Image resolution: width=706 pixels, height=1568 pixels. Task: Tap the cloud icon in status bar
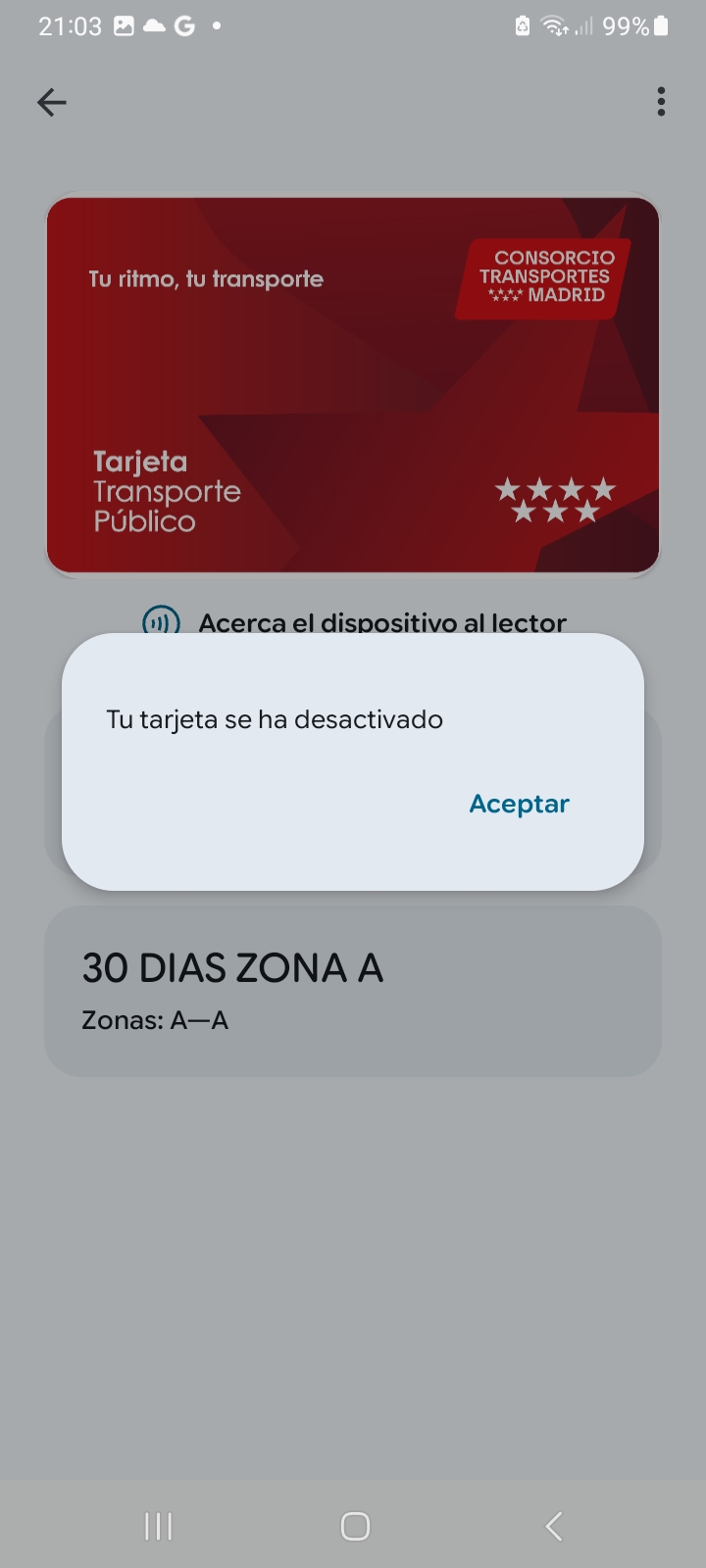coord(153,26)
